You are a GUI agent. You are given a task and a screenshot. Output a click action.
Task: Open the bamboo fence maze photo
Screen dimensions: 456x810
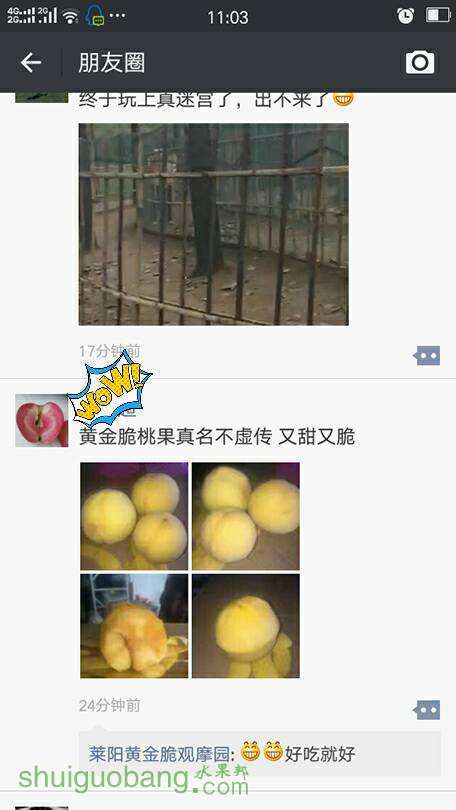213,224
